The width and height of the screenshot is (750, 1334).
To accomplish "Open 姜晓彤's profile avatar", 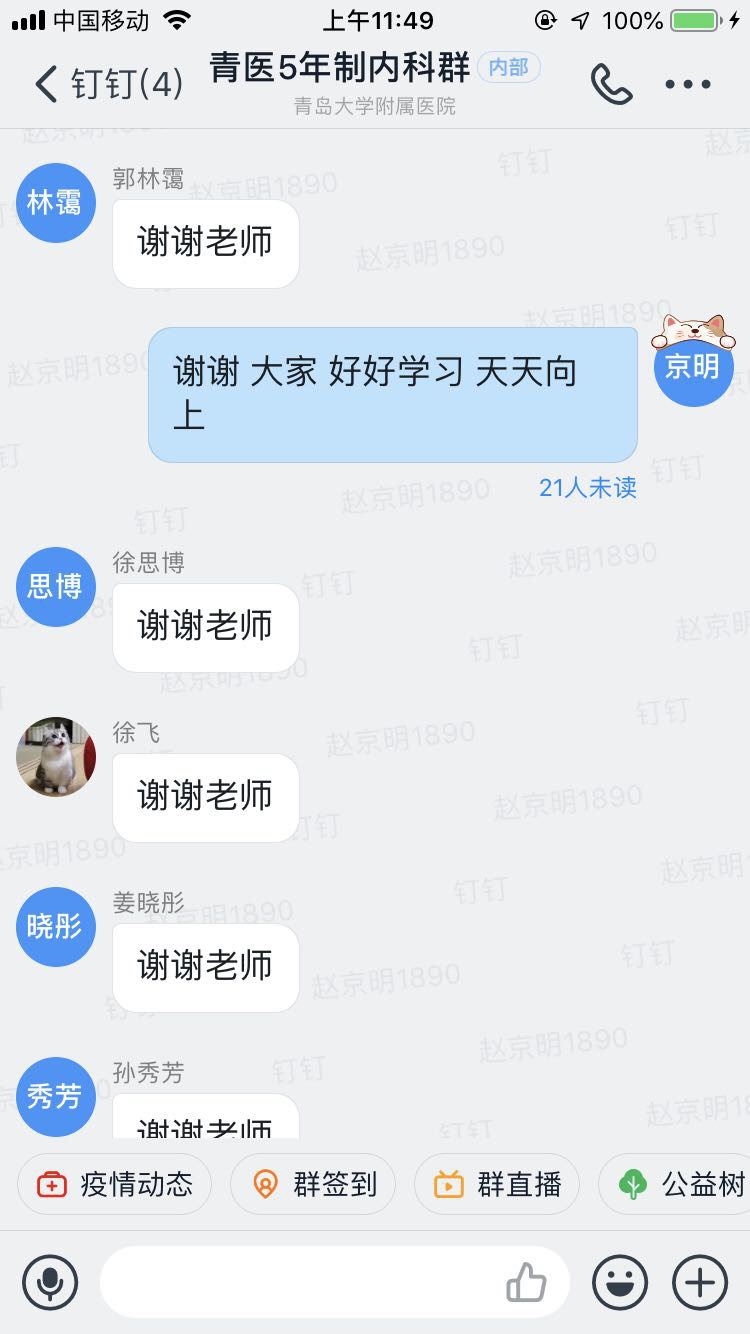I will point(56,927).
